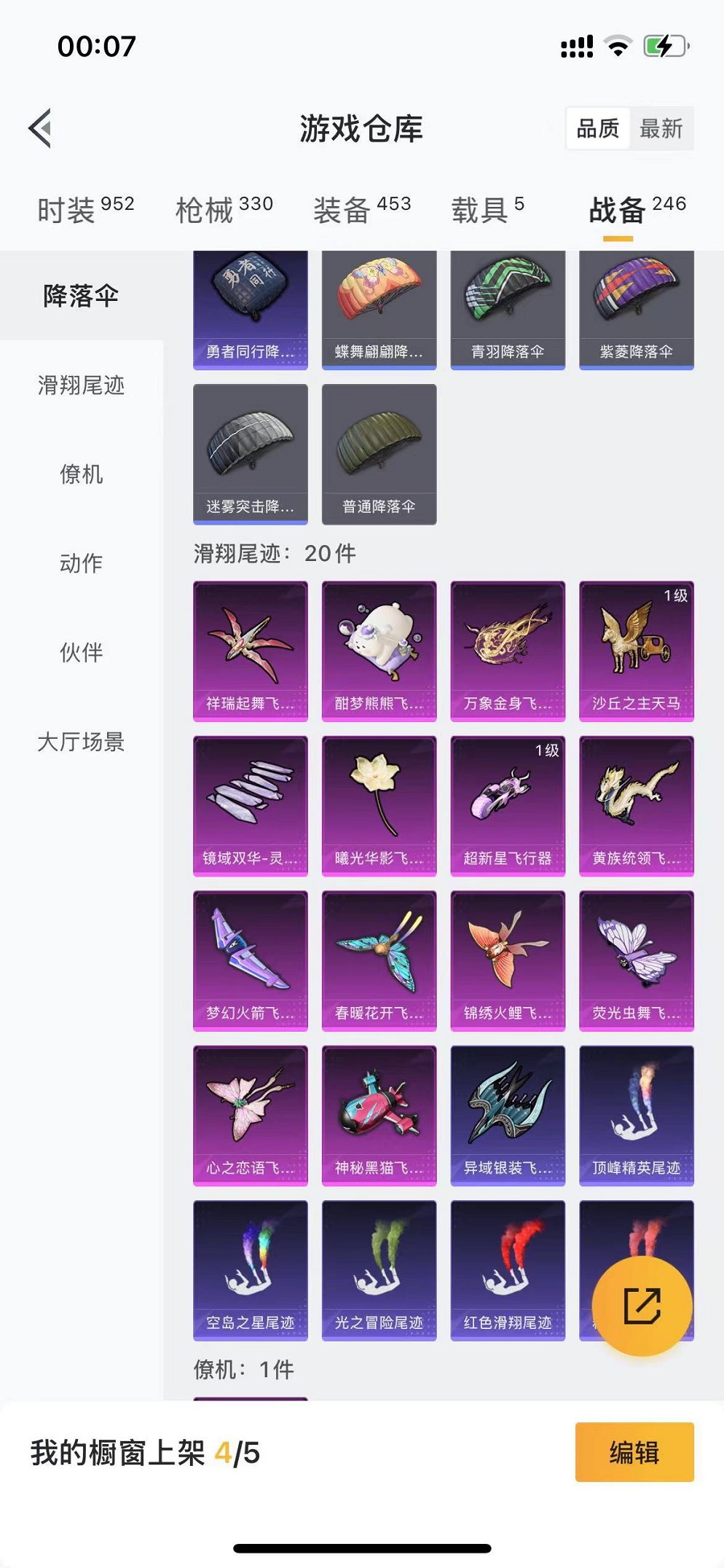Jump to the 伙伴 category
Viewport: 724px width, 1568px height.
point(81,652)
